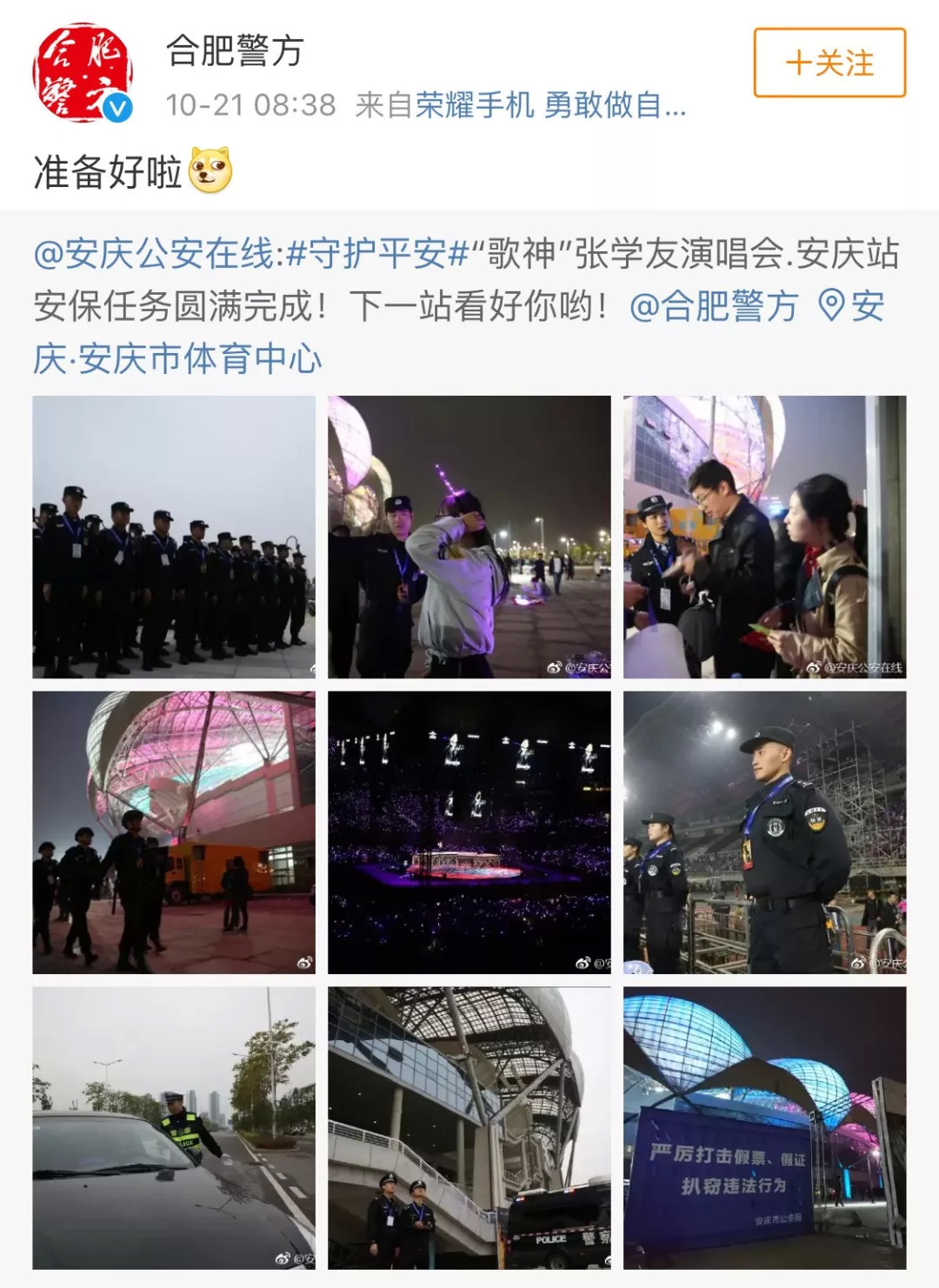
Task: View photo of concert stage and crowd
Action: pyautogui.click(x=469, y=832)
